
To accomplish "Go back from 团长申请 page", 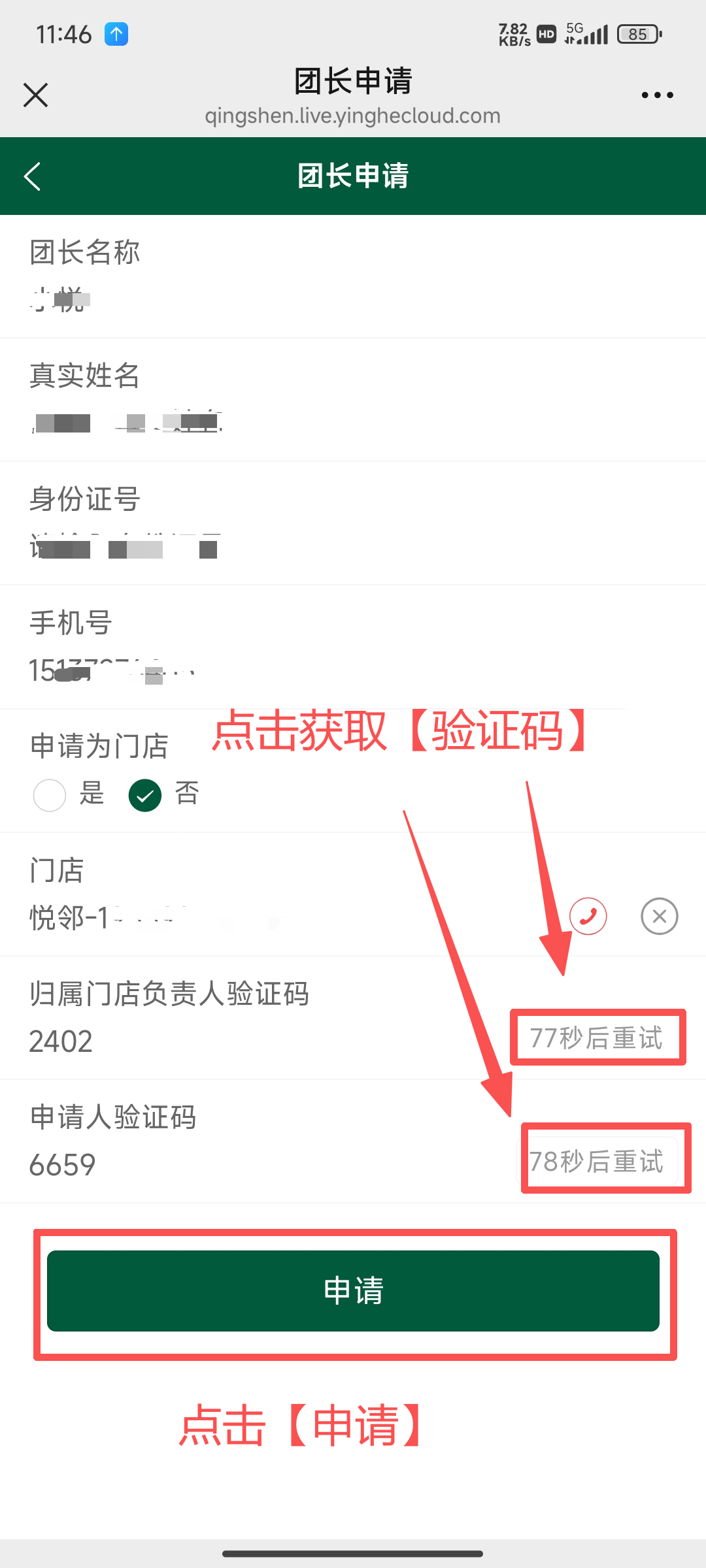I will pyautogui.click(x=33, y=176).
